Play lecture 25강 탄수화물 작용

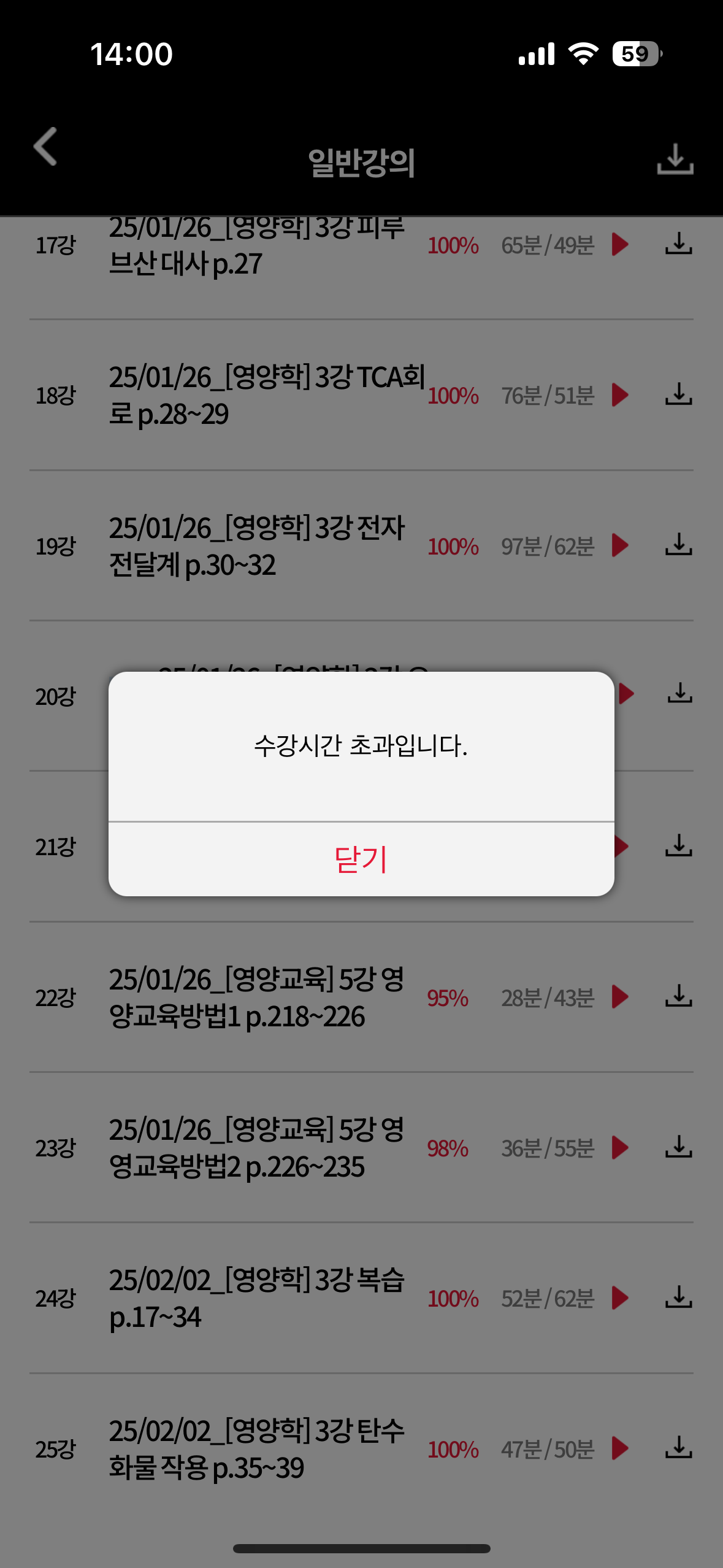point(620,1448)
